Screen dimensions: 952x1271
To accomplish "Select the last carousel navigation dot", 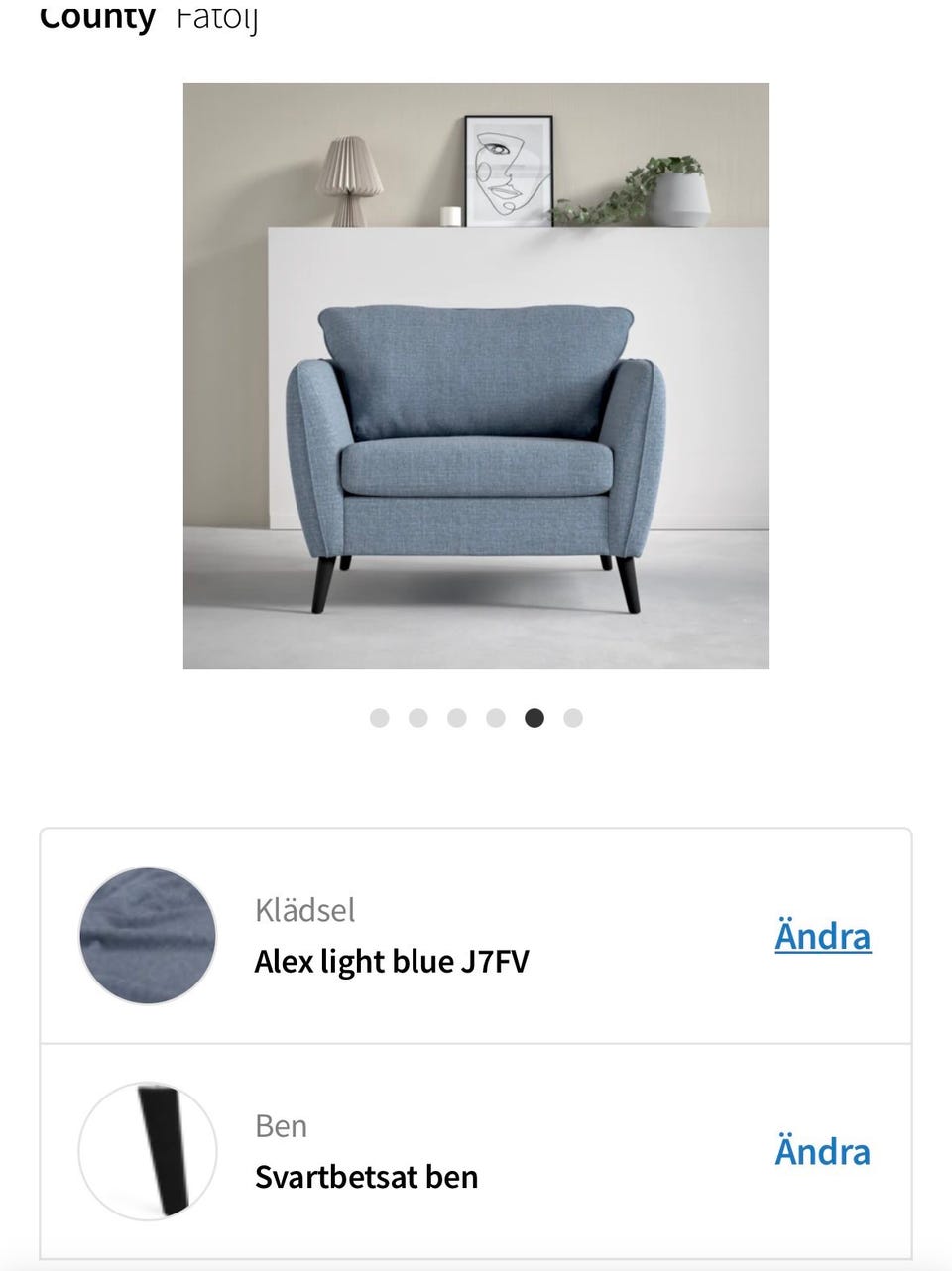I will tap(573, 717).
